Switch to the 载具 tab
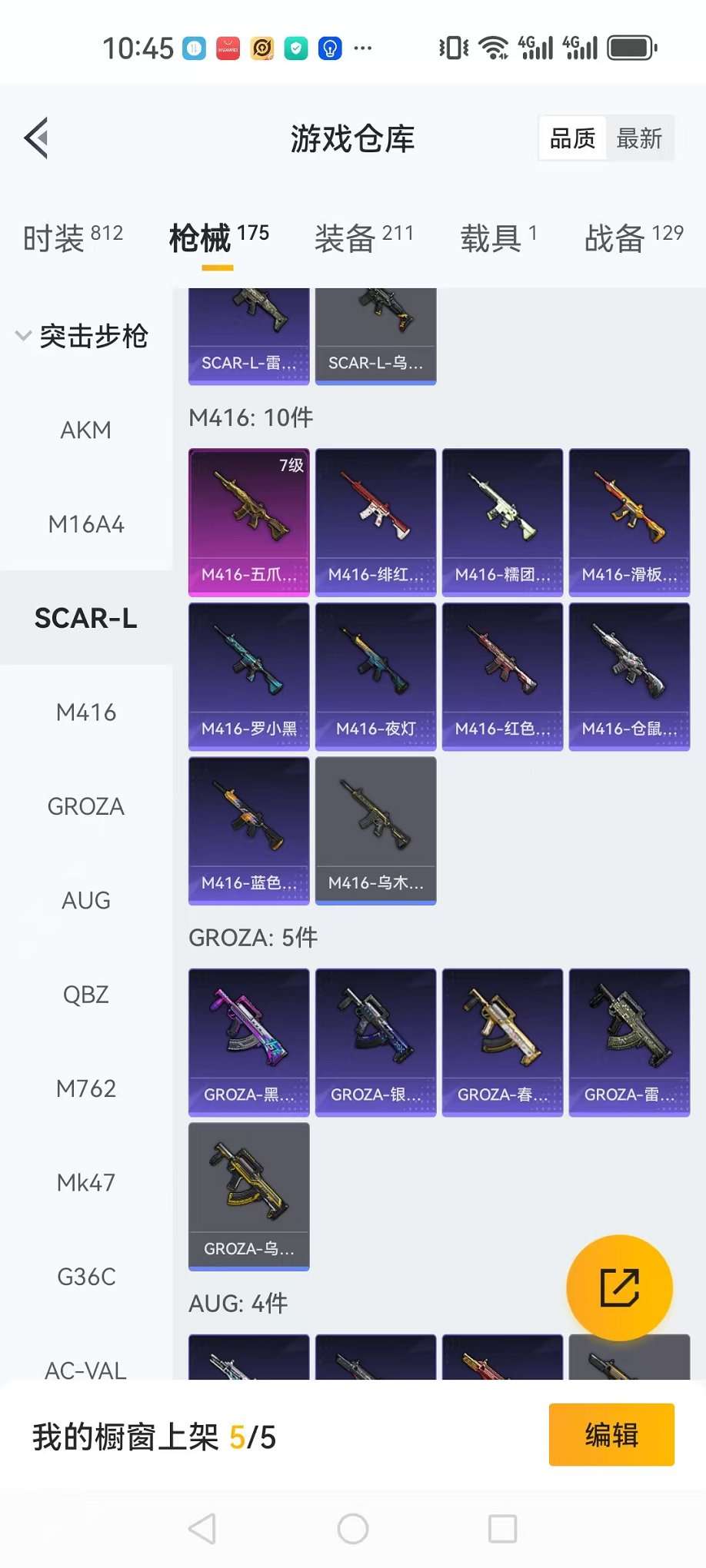This screenshot has width=706, height=1568. (x=498, y=238)
